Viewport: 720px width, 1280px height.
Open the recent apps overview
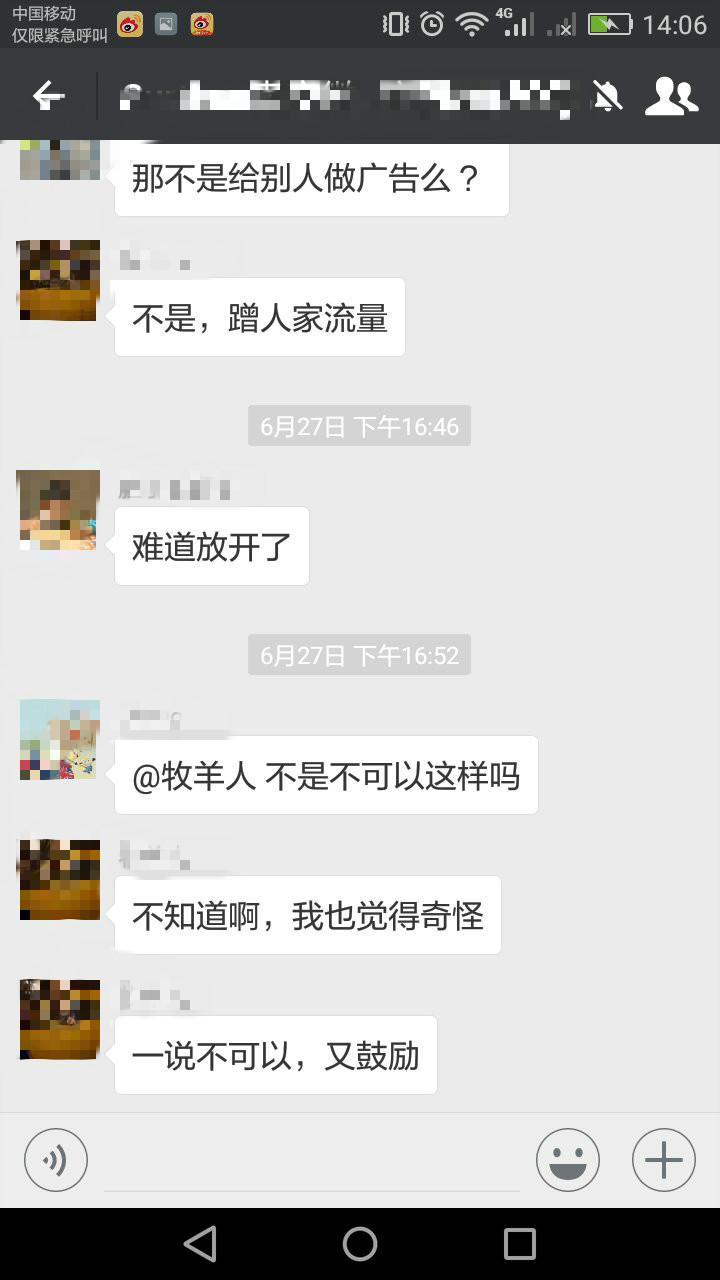pos(519,1244)
